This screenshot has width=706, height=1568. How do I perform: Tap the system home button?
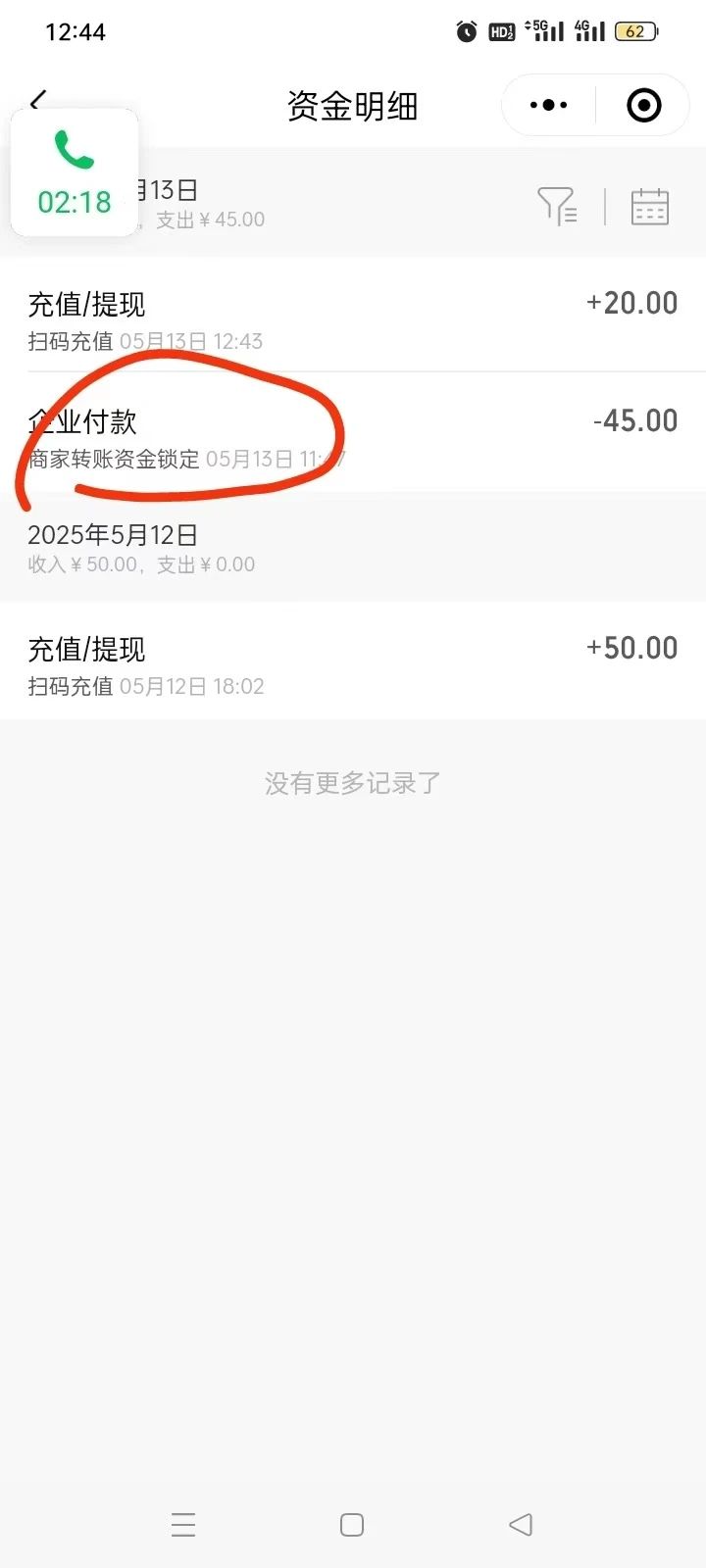(352, 1524)
